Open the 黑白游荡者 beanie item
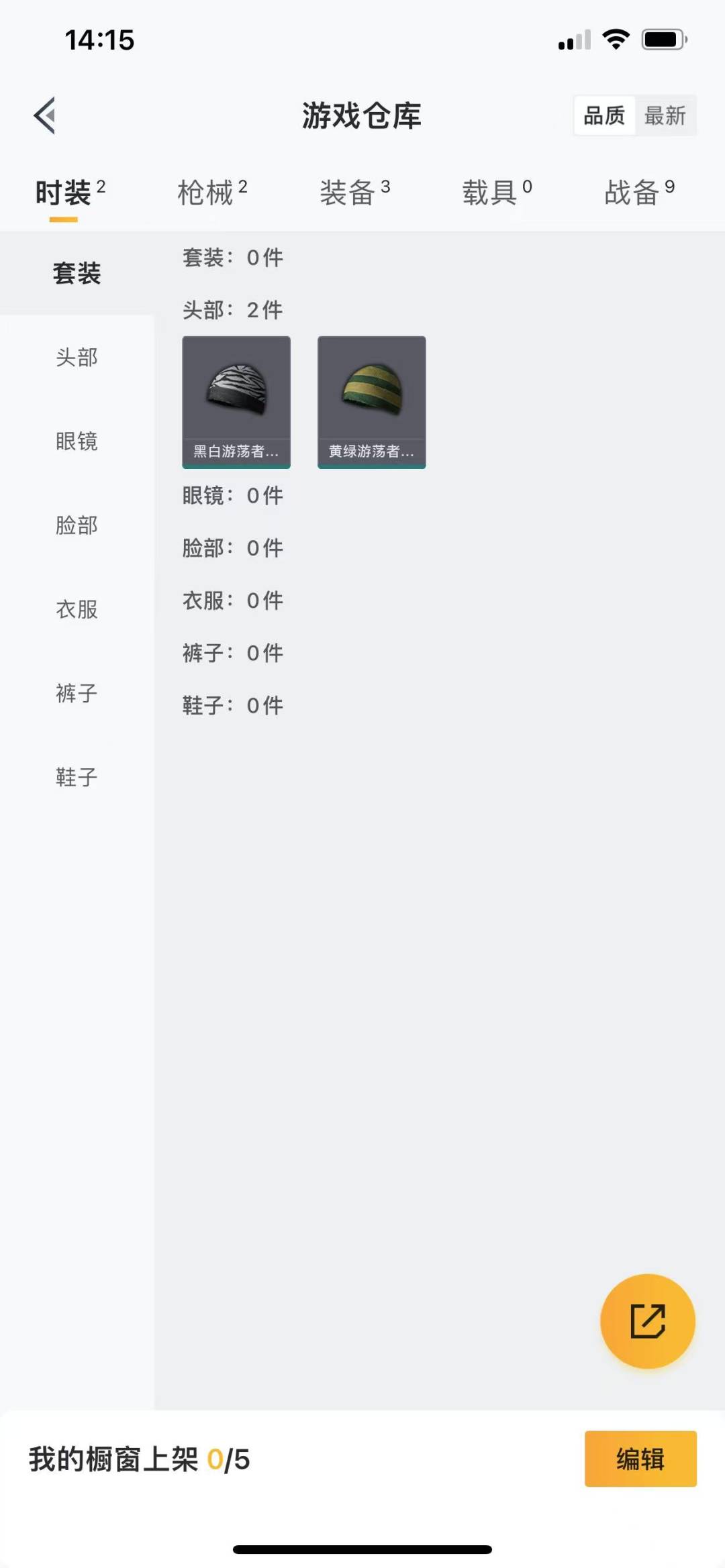725x1568 pixels. [x=236, y=401]
